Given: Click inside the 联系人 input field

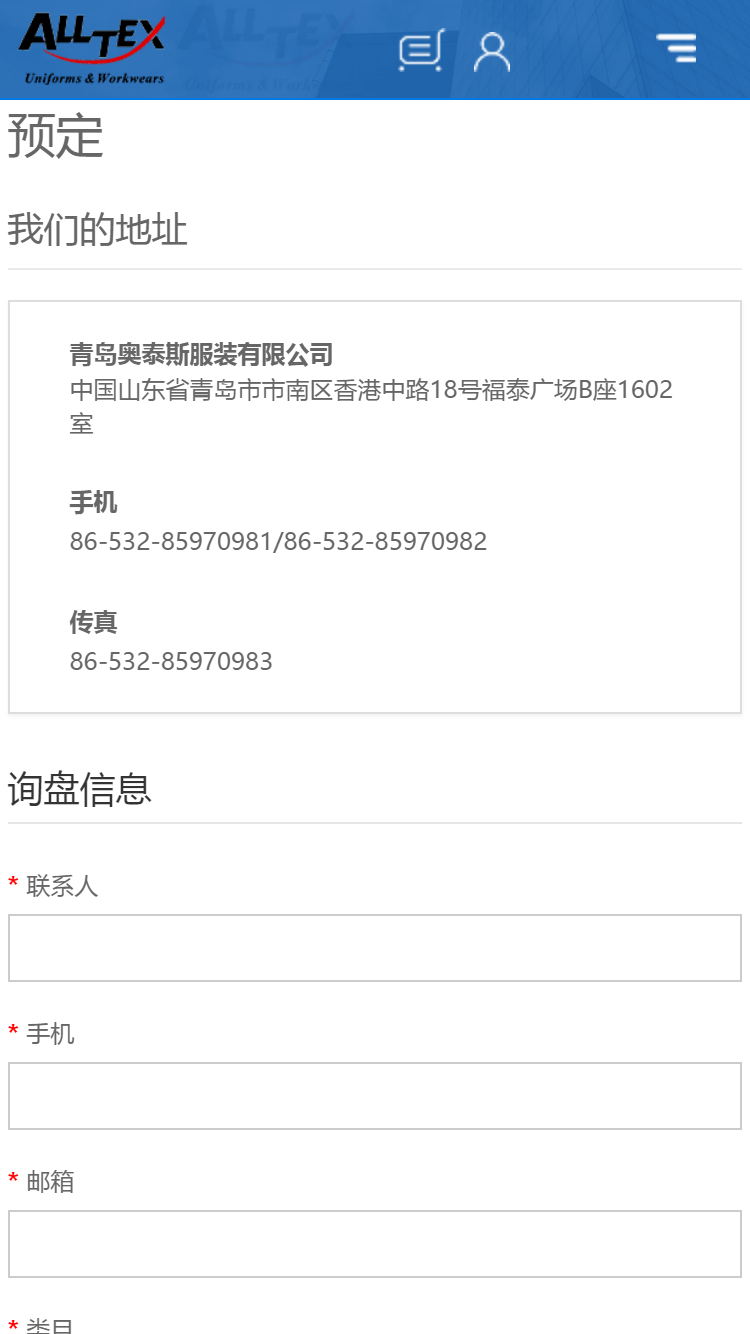Looking at the screenshot, I should click(375, 947).
